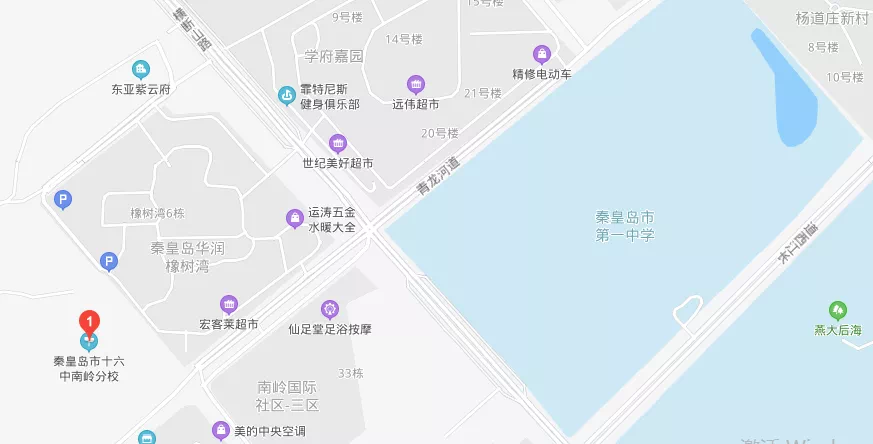Tap the 霍特尼斯健身俱乐部 marker
This screenshot has height=444, width=873.
click(287, 96)
